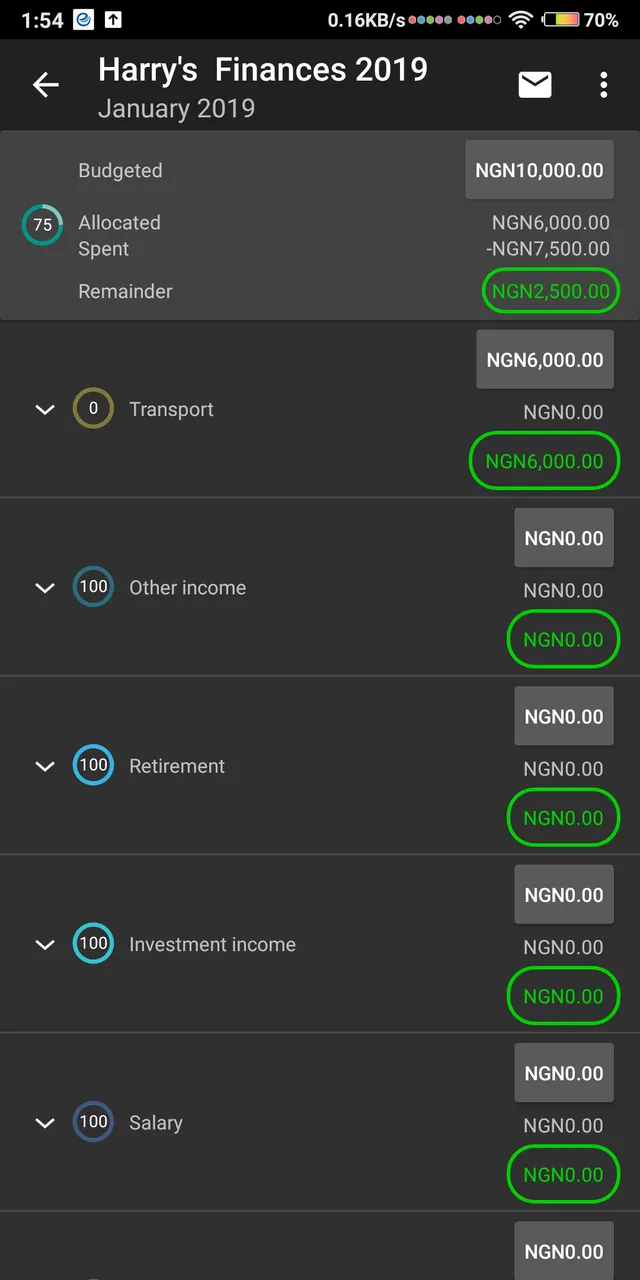The height and width of the screenshot is (1280, 640).
Task: Edit Investment income's NGN0.00 budget button
Action: pyautogui.click(x=564, y=895)
